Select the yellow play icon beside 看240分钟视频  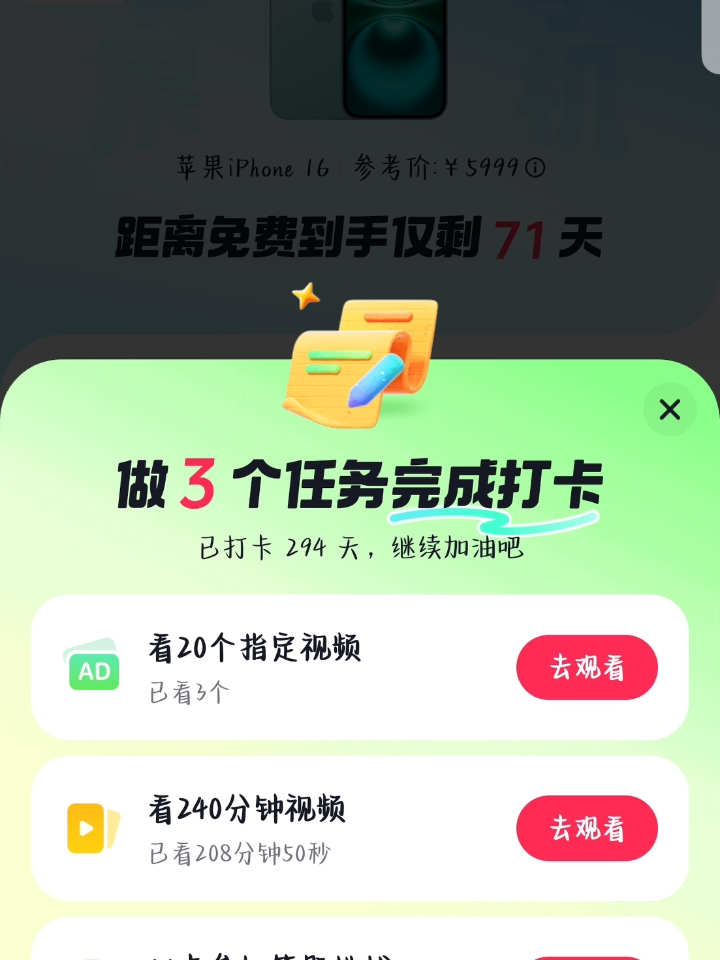coord(93,828)
